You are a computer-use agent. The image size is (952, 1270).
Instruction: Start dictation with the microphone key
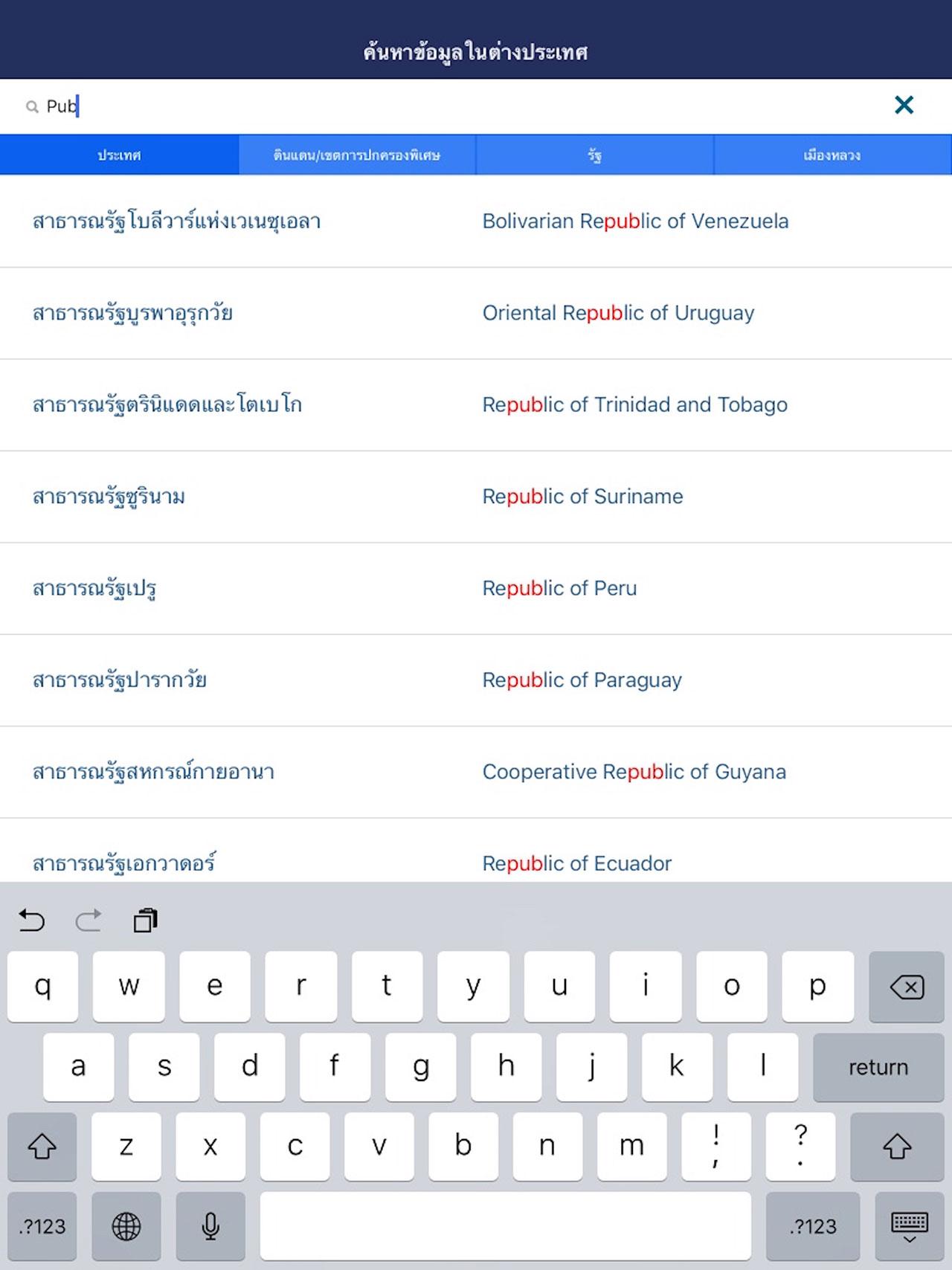pyautogui.click(x=210, y=1226)
